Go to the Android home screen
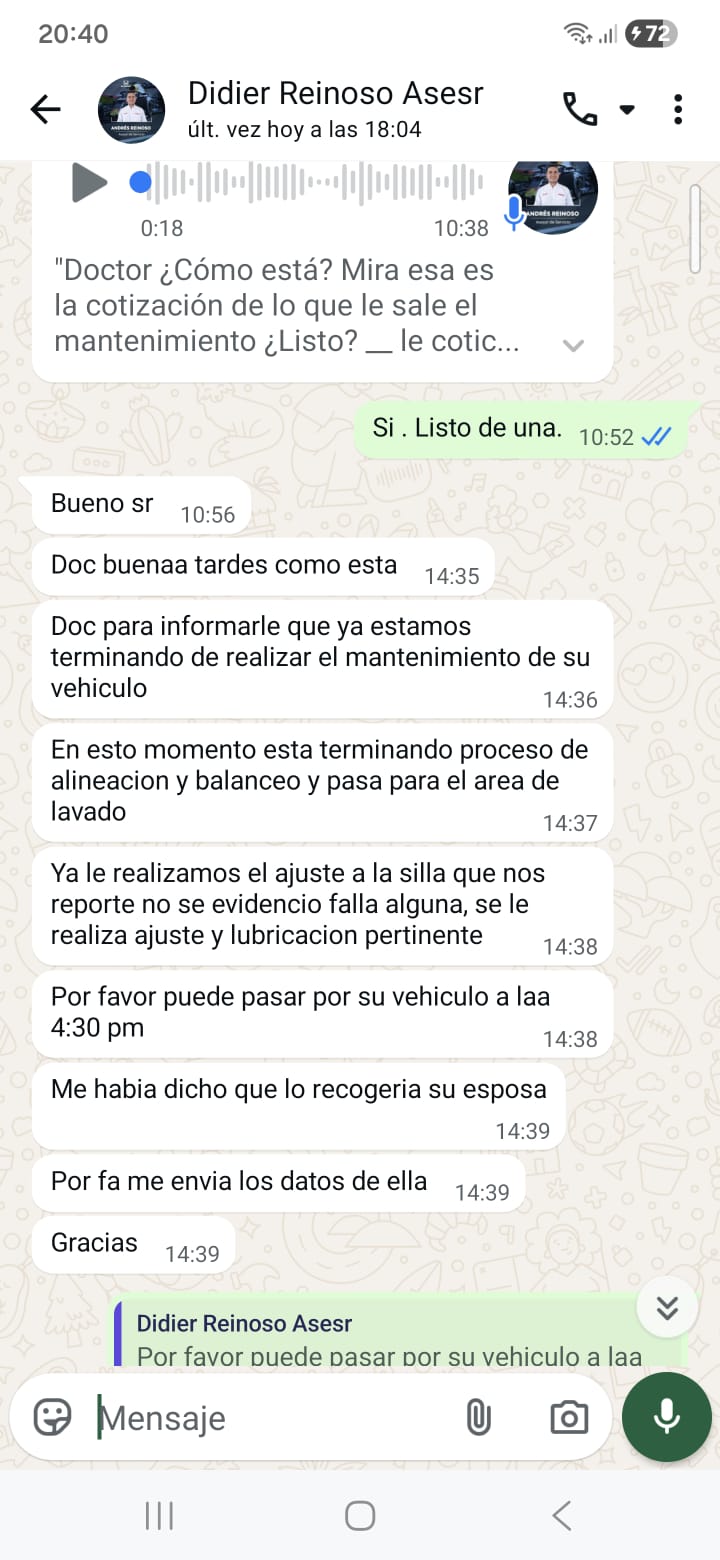Image resolution: width=720 pixels, height=1560 pixels. [x=360, y=1515]
